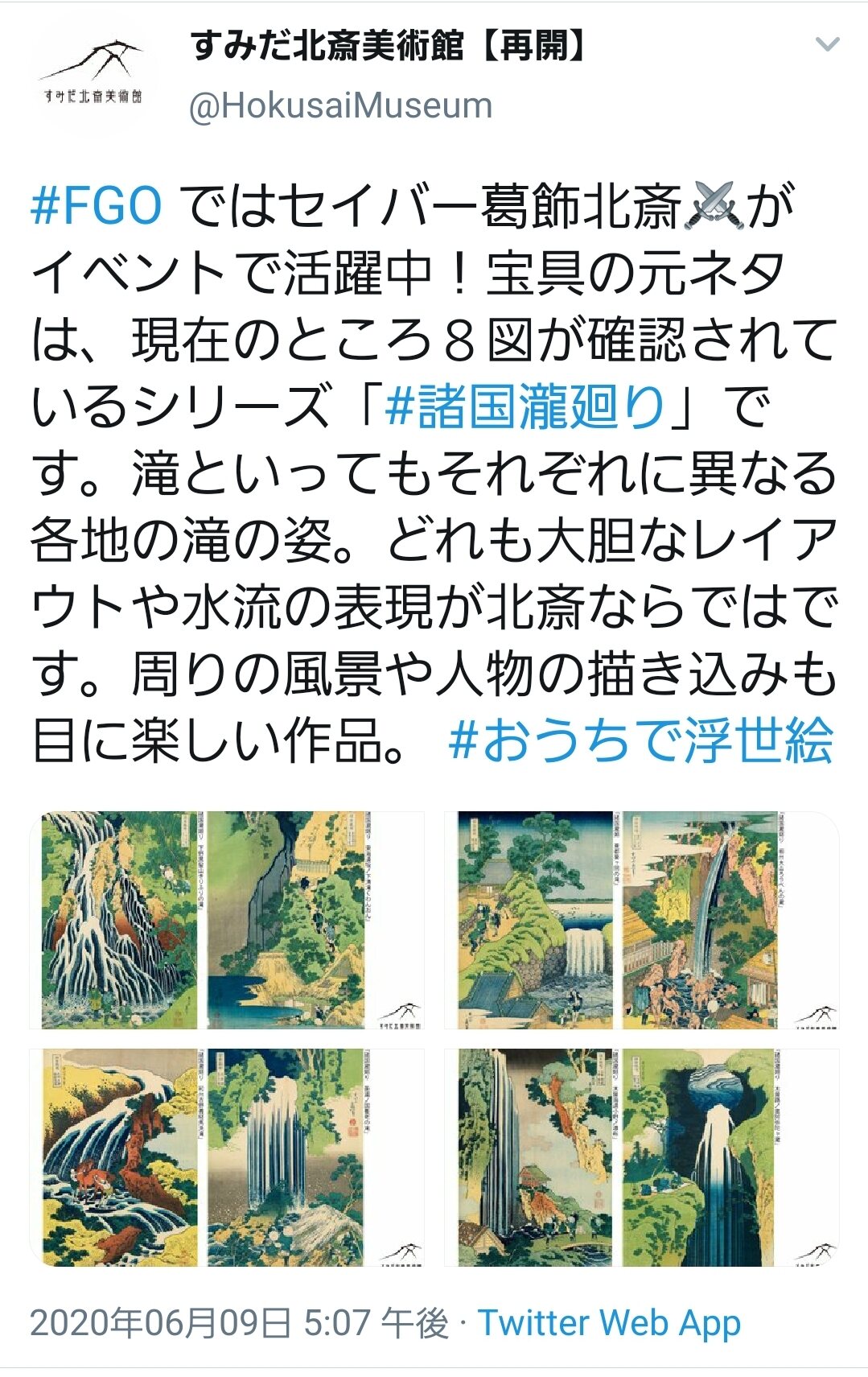
Task: Open the @HokusaiMuseum account handle
Action: pyautogui.click(x=340, y=106)
